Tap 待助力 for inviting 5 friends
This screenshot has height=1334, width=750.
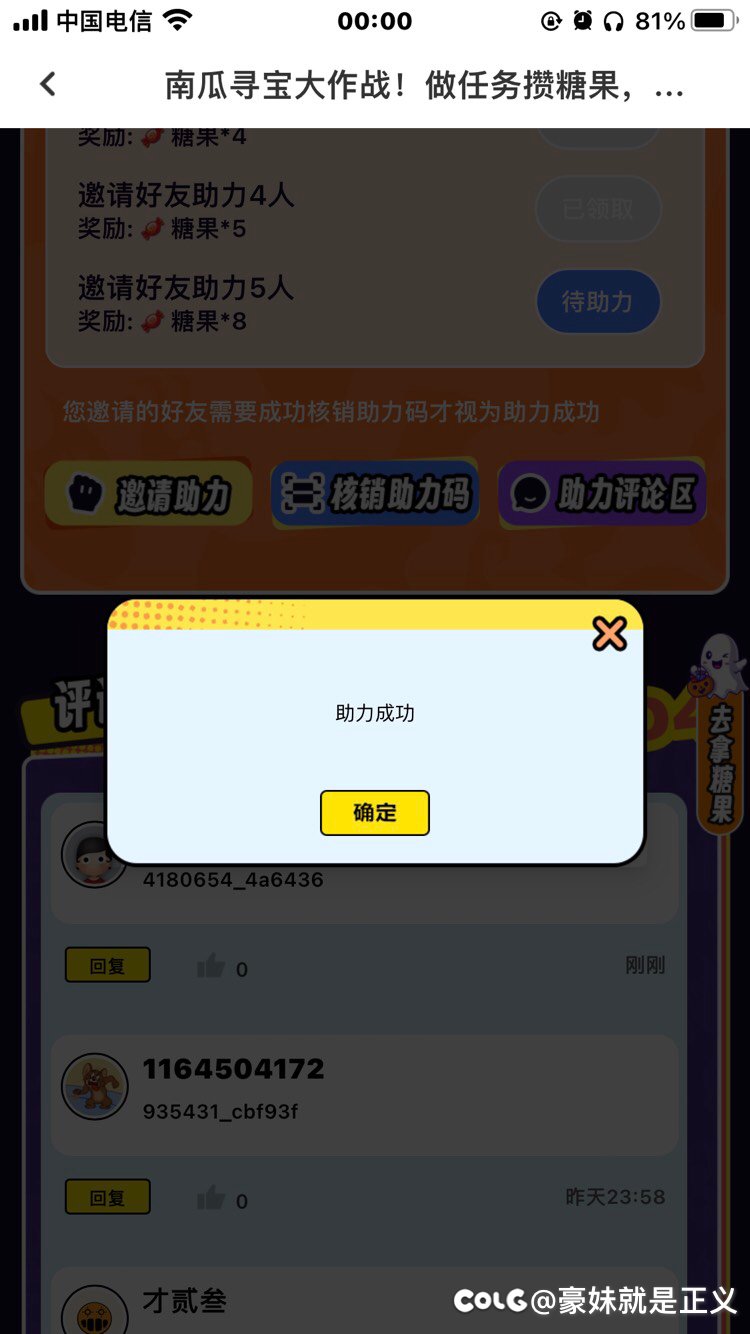pos(597,301)
